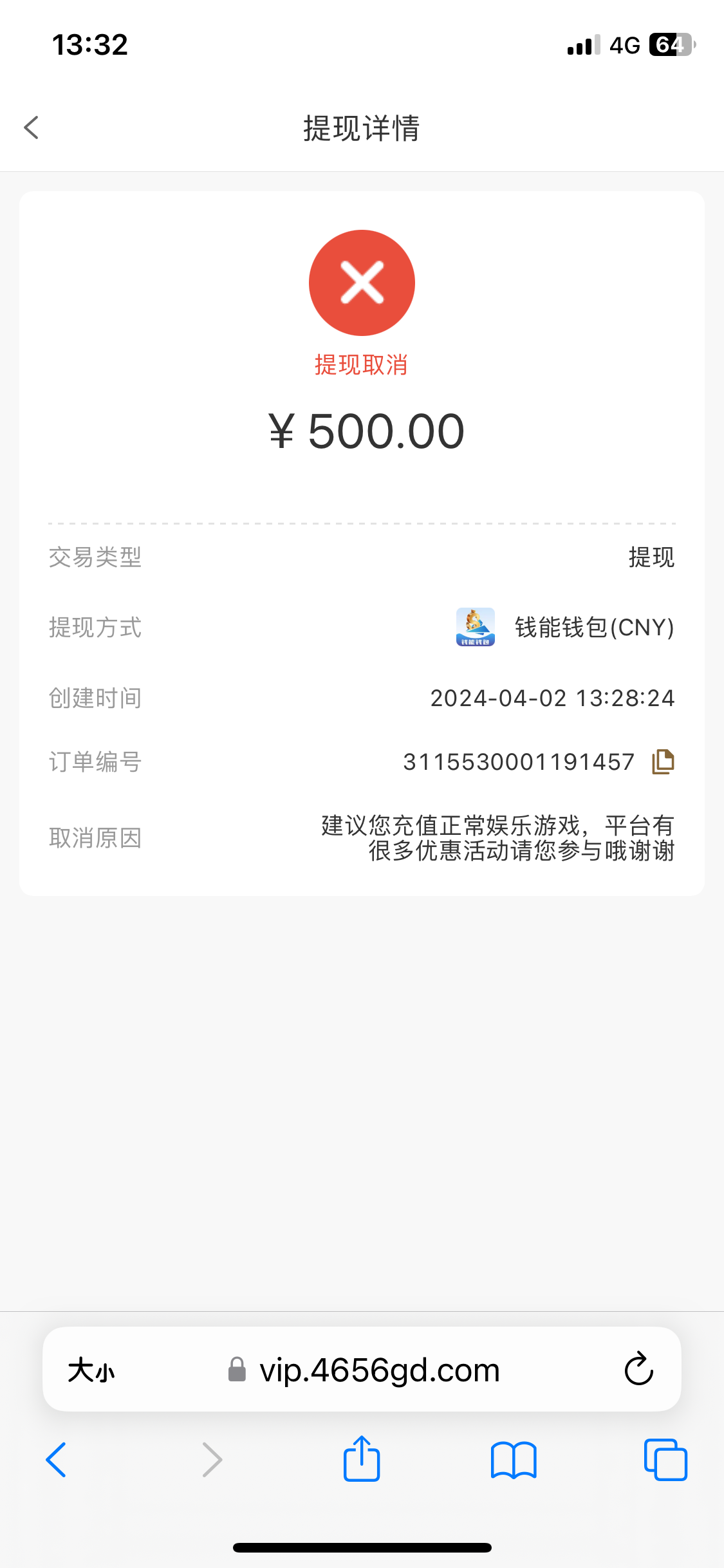This screenshot has width=724, height=1568.
Task: Tap the red cancellation X icon
Action: click(x=362, y=282)
